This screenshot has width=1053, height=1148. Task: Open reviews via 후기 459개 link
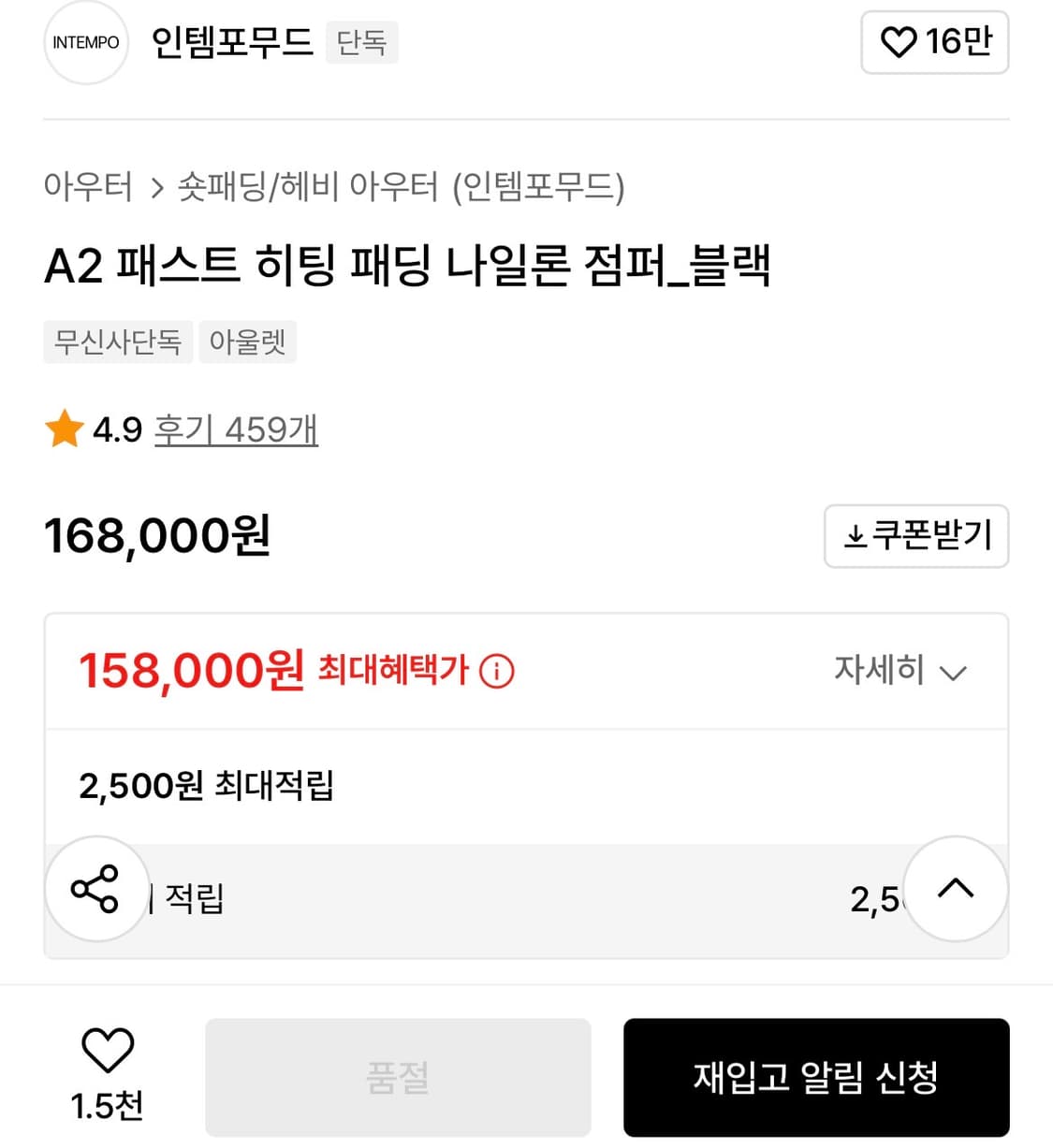(x=236, y=429)
